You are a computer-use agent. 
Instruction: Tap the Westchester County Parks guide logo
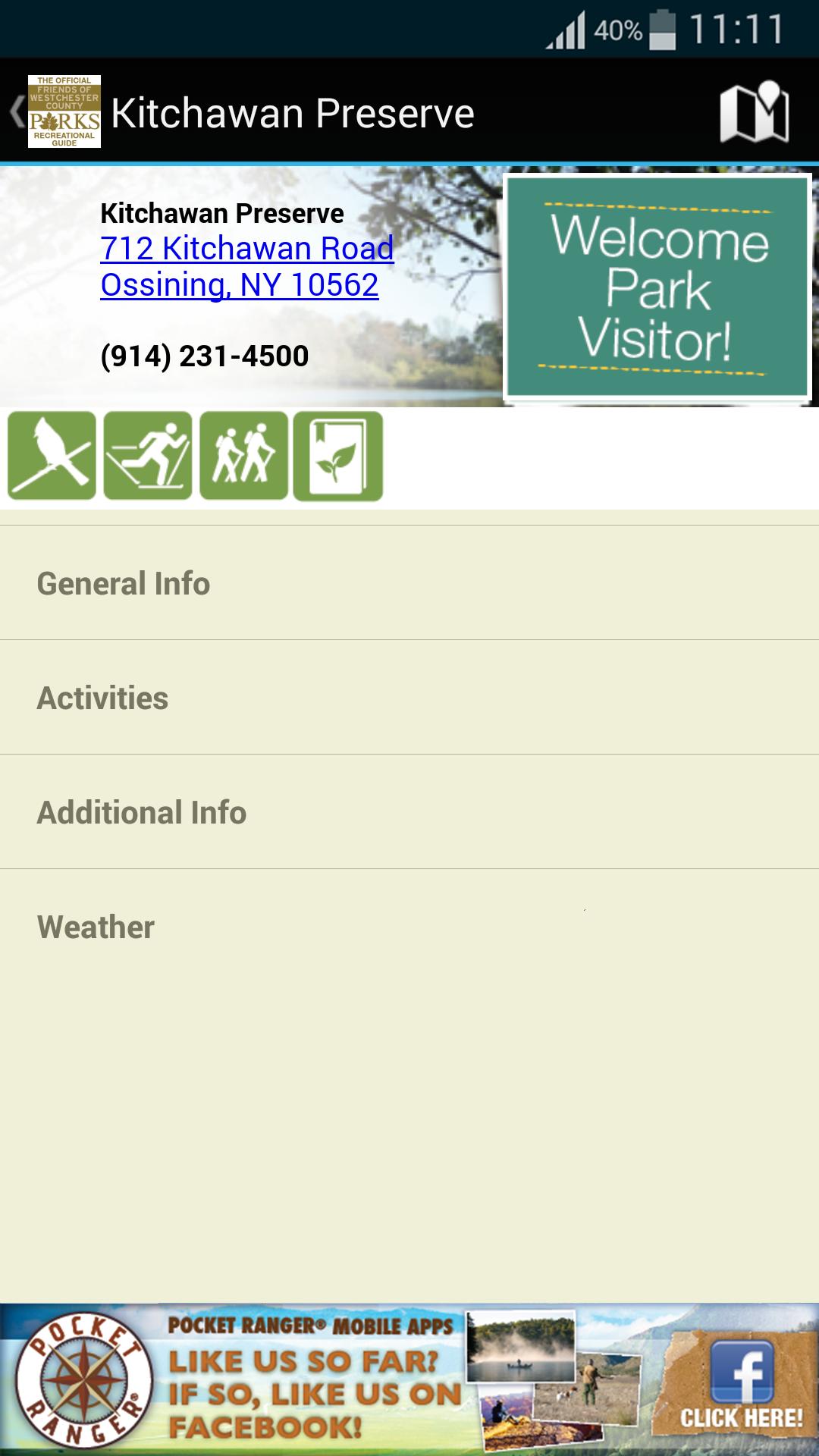tap(64, 112)
